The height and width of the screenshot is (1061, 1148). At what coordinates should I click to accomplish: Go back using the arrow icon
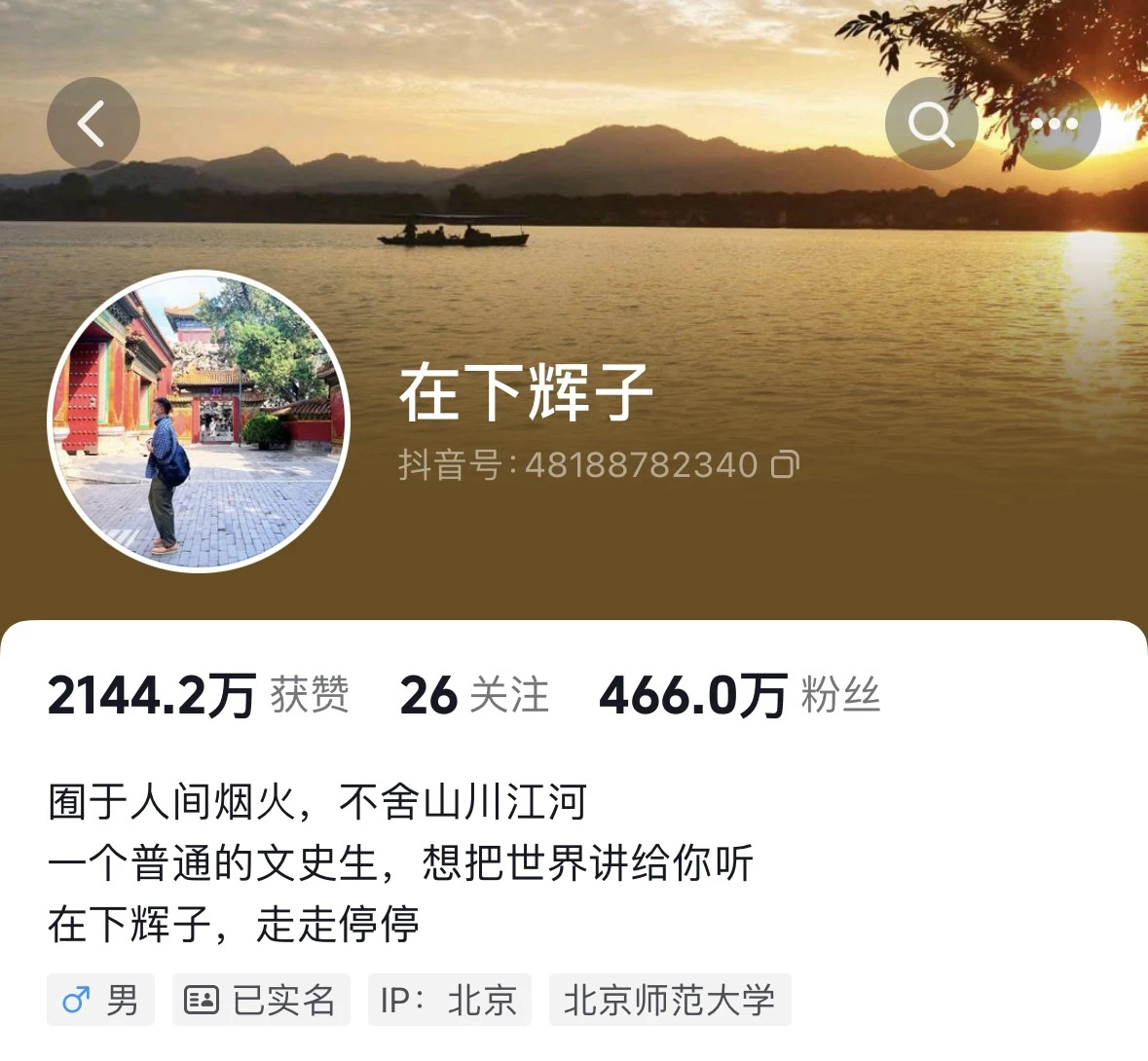(x=93, y=124)
